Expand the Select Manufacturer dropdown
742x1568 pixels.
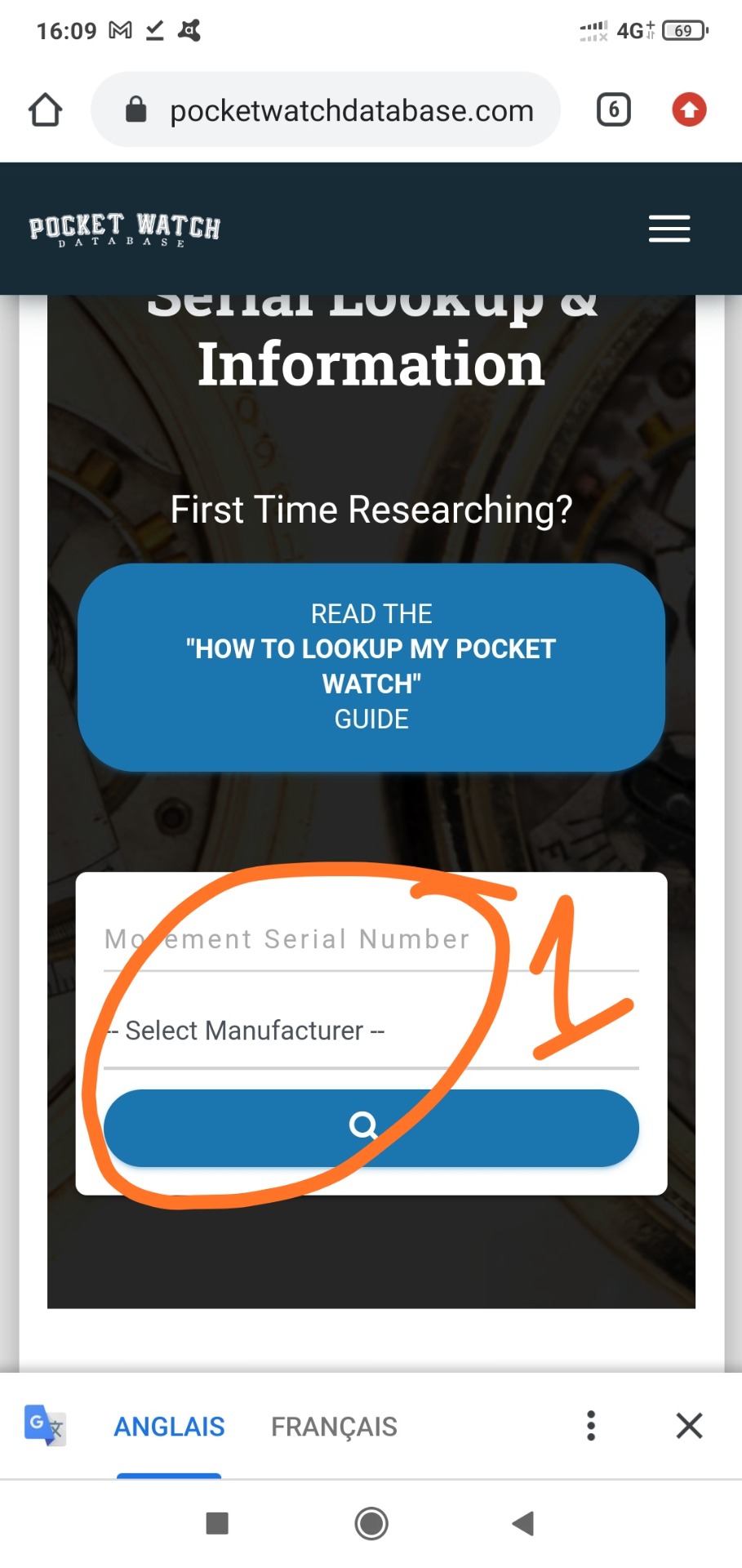[x=371, y=1031]
